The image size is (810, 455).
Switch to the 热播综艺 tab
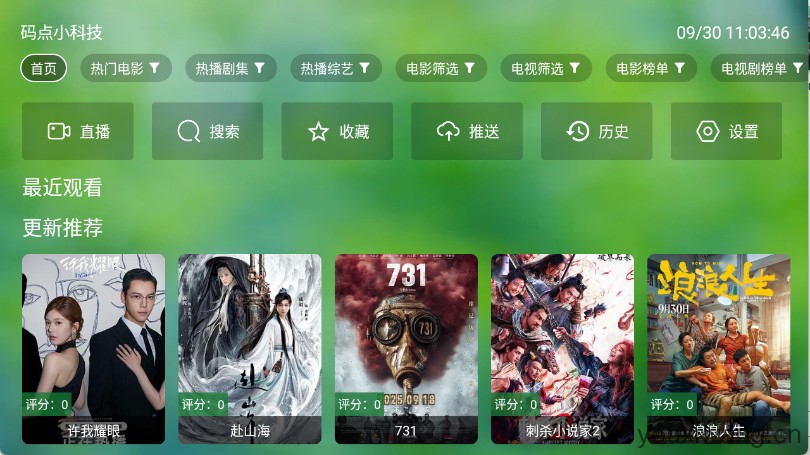[x=335, y=68]
